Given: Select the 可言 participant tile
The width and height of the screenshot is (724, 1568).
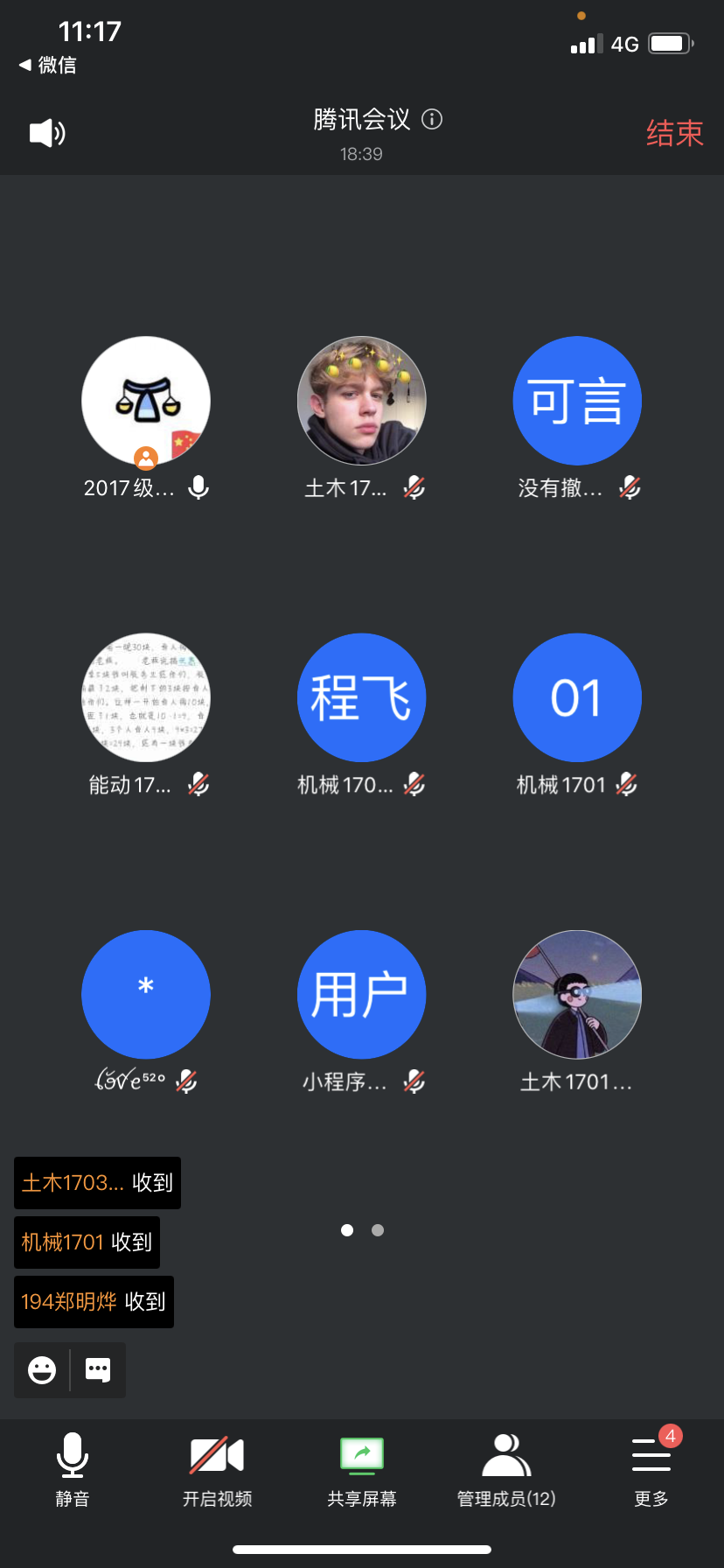Looking at the screenshot, I should pos(577,401).
